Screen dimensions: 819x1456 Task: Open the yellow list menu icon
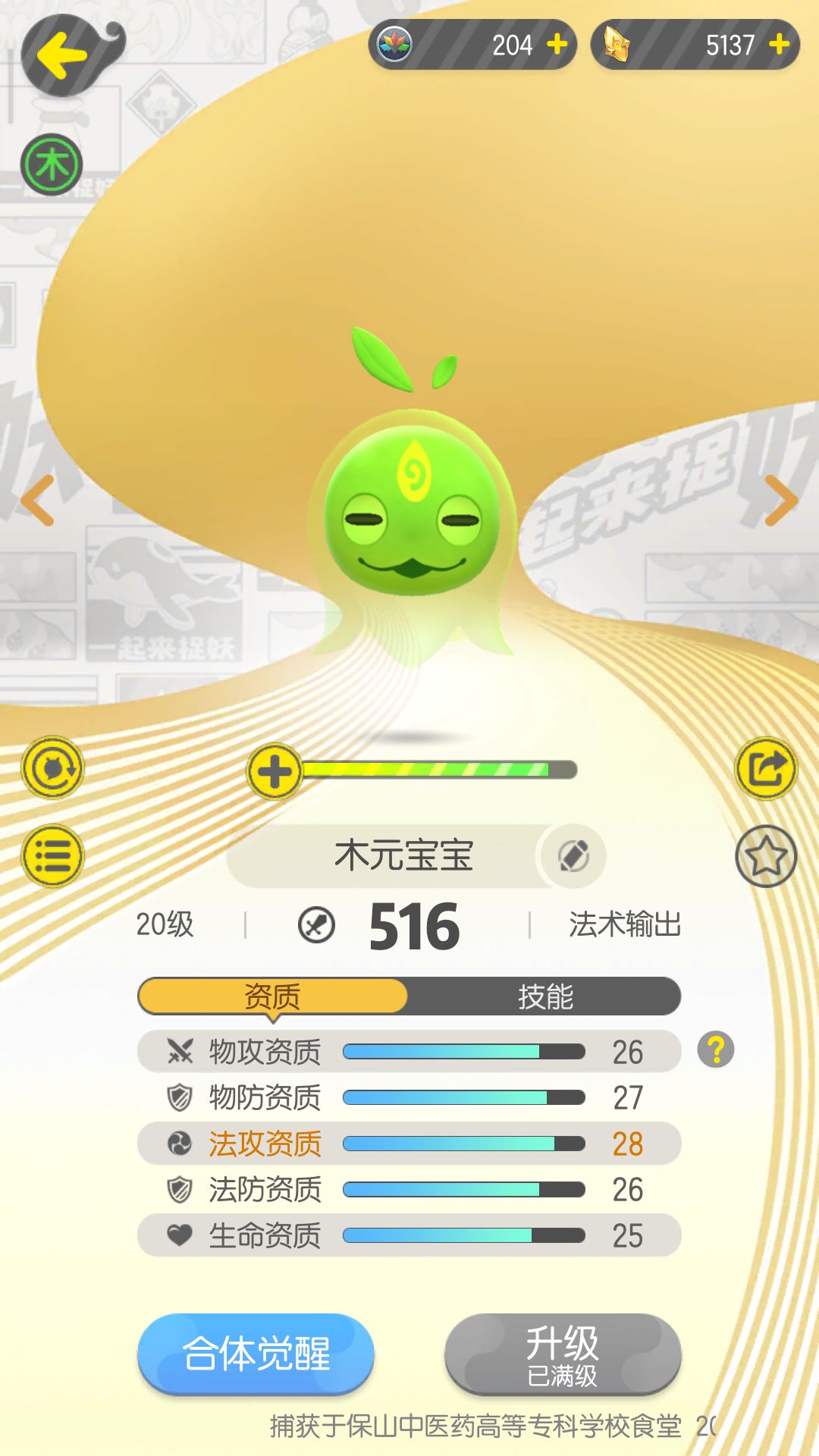tap(52, 856)
